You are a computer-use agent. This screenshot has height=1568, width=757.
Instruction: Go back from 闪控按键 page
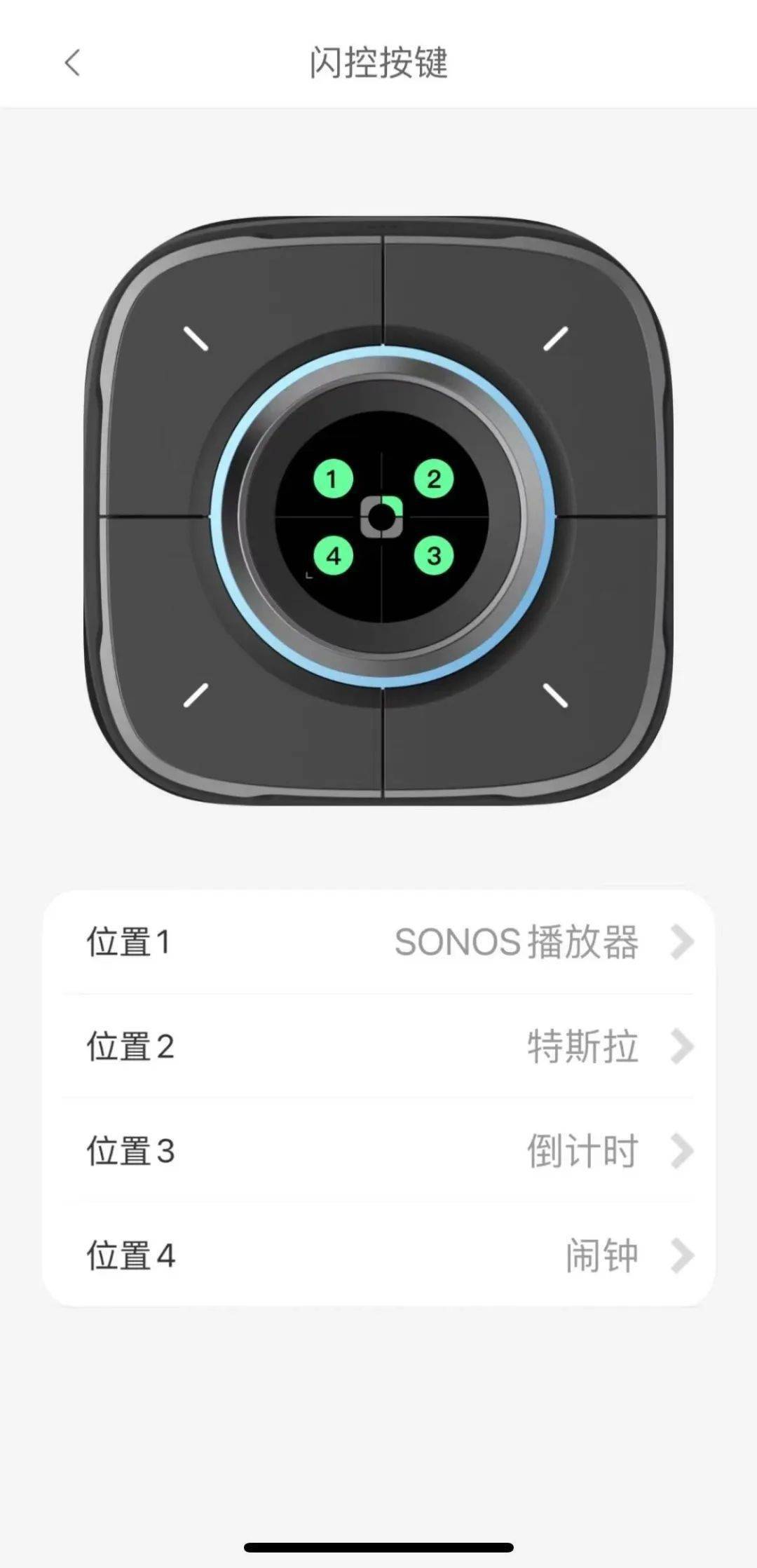tap(72, 63)
